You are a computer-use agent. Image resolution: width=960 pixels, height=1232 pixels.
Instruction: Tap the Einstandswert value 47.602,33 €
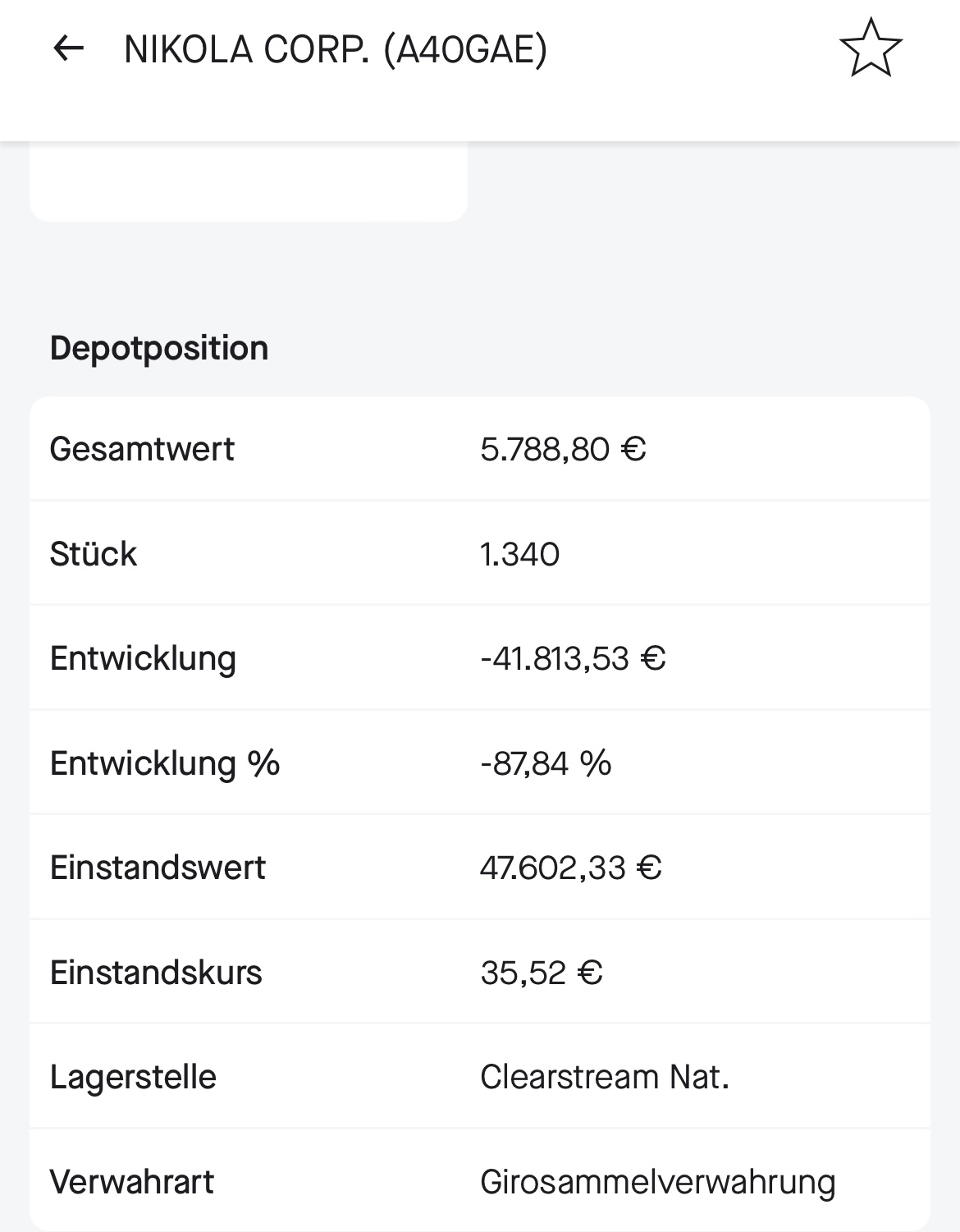tap(571, 867)
